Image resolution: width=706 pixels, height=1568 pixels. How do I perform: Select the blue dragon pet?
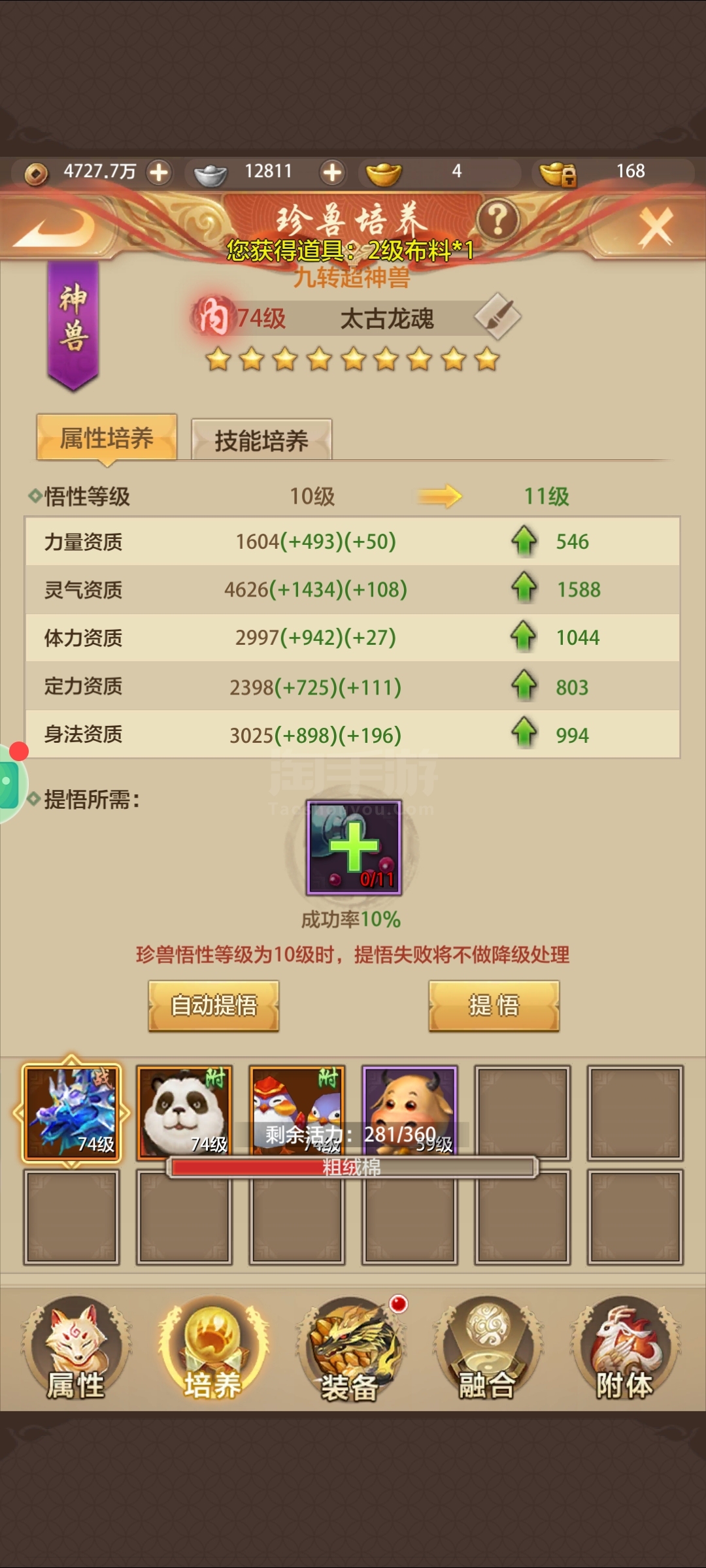click(72, 1113)
